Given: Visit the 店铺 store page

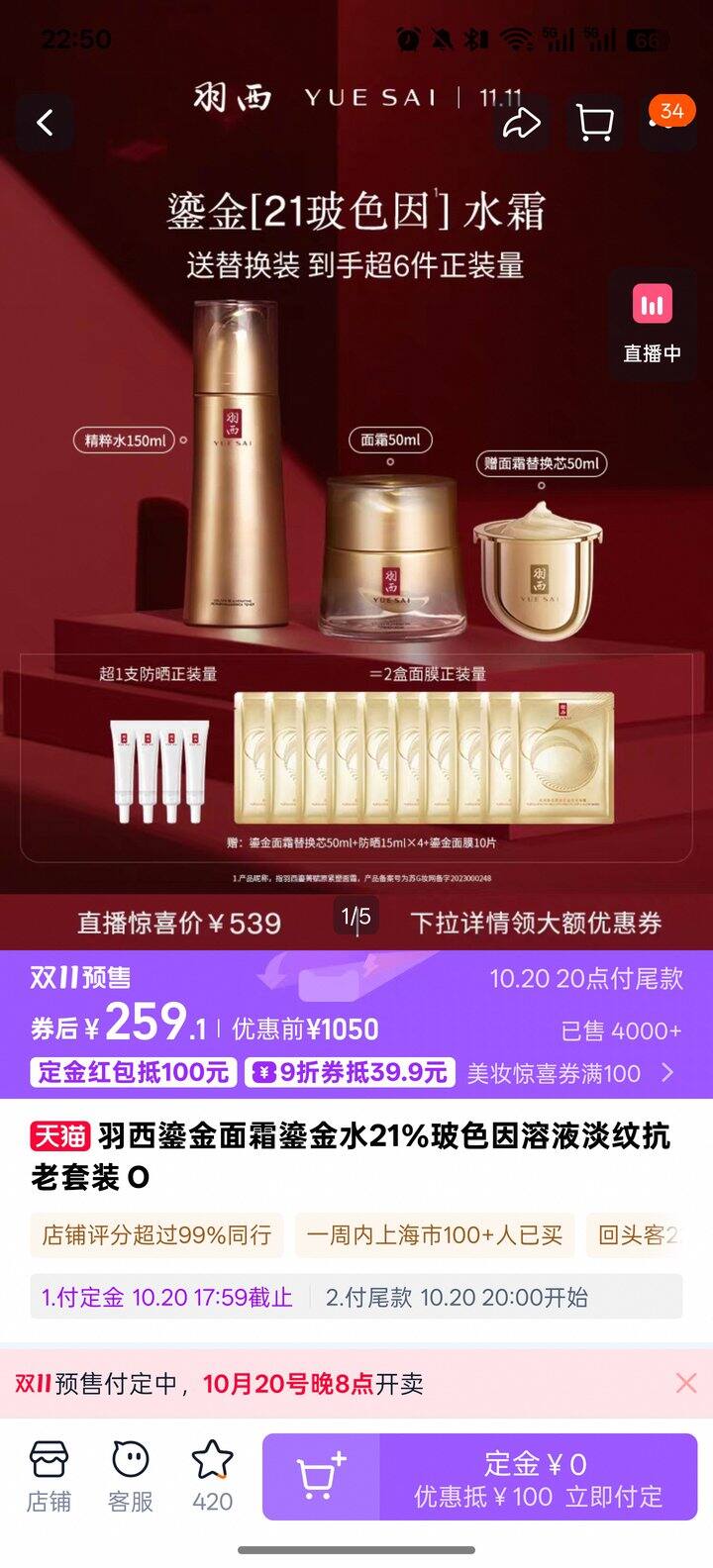Looking at the screenshot, I should (x=49, y=1476).
